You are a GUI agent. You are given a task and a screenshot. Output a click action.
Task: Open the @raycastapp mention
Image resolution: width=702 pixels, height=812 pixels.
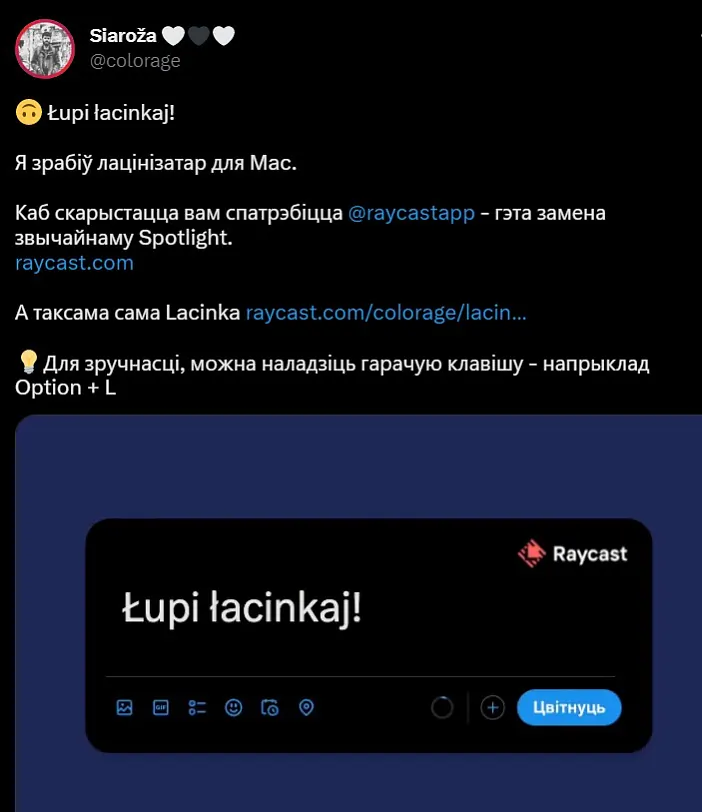[x=411, y=214]
